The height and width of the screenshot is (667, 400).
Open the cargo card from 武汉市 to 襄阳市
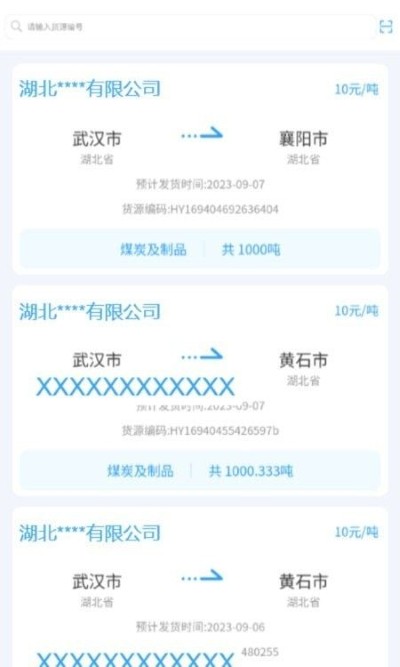point(200,169)
